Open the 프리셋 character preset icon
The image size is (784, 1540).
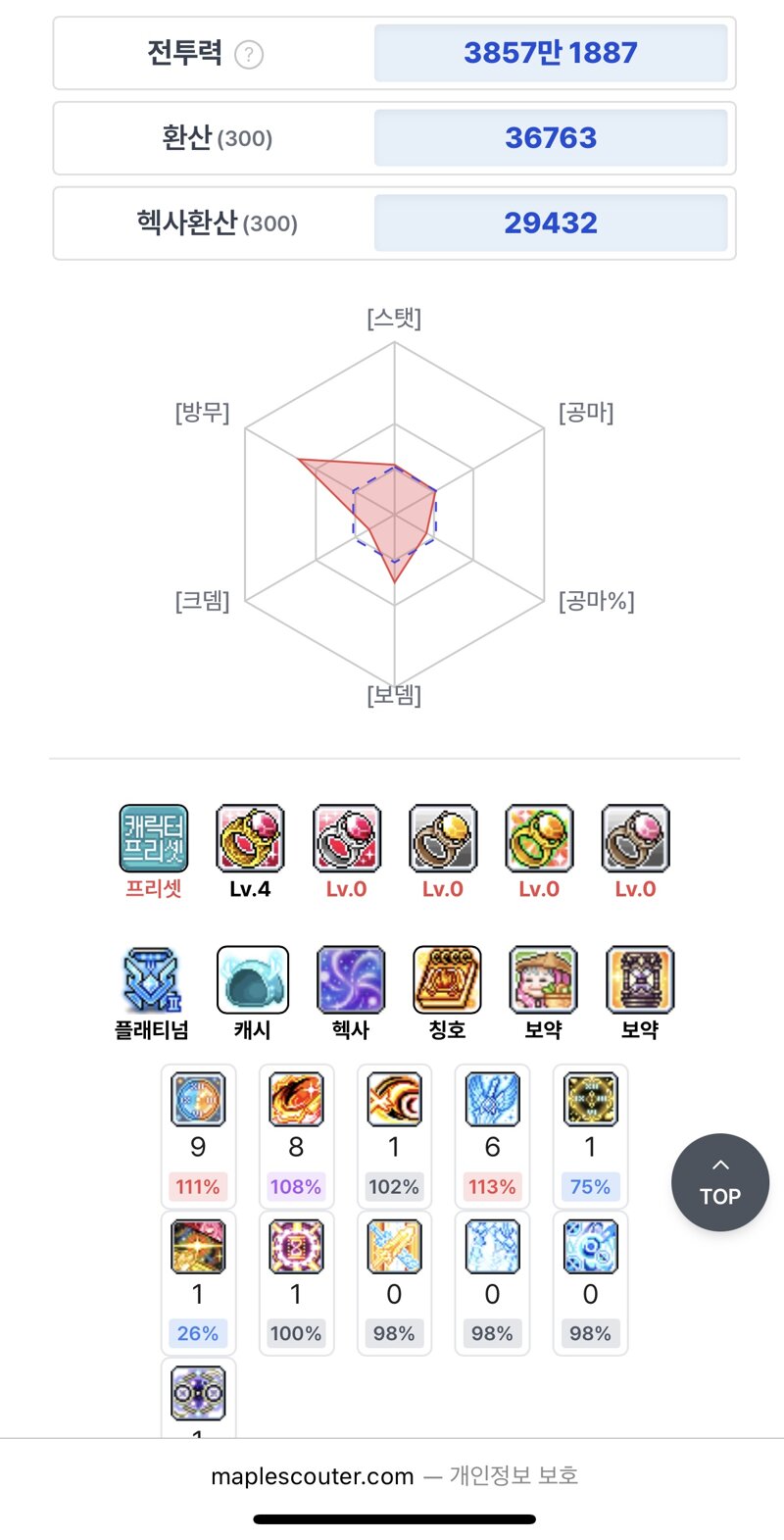coord(154,839)
